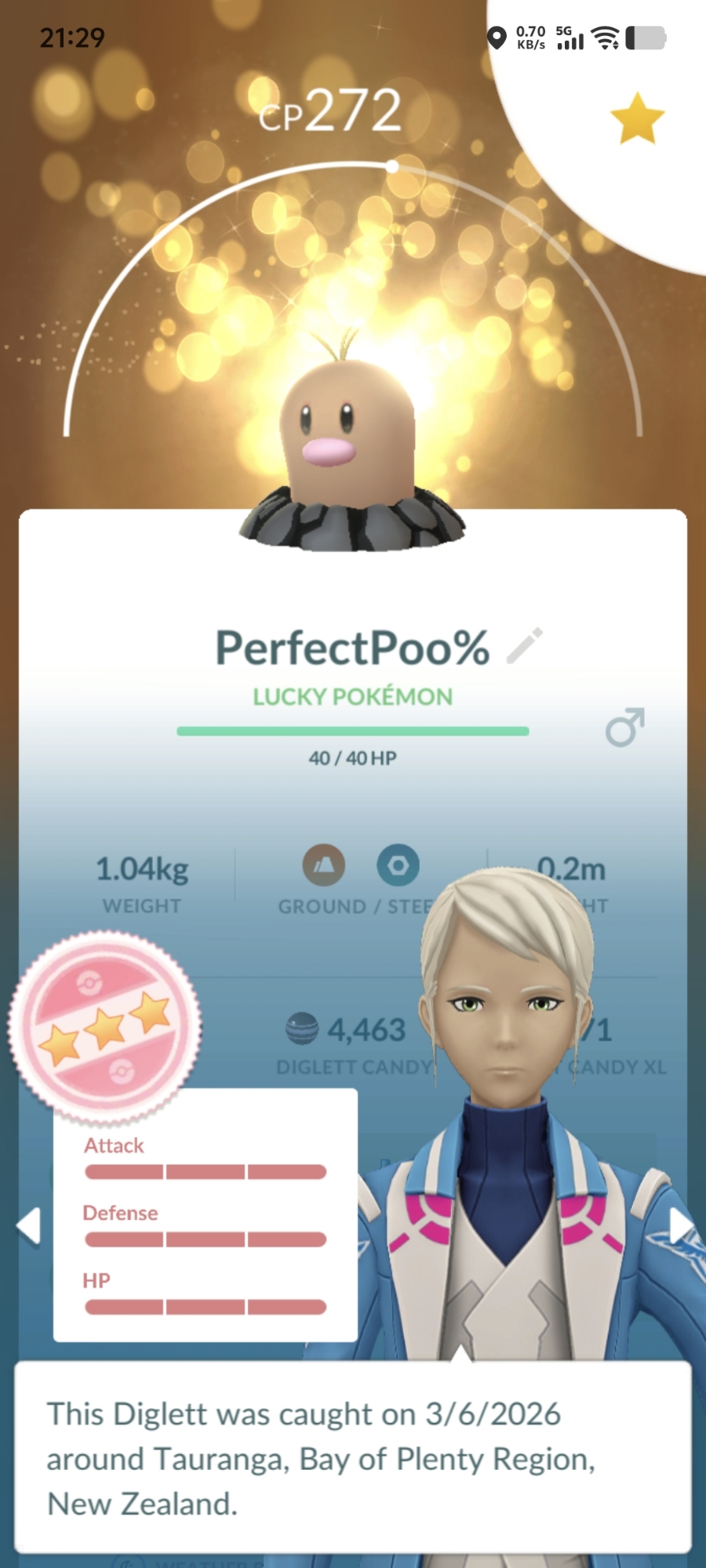Image resolution: width=706 pixels, height=1568 pixels.
Task: Dismiss the appraisal speech bubble
Action: 353,1458
